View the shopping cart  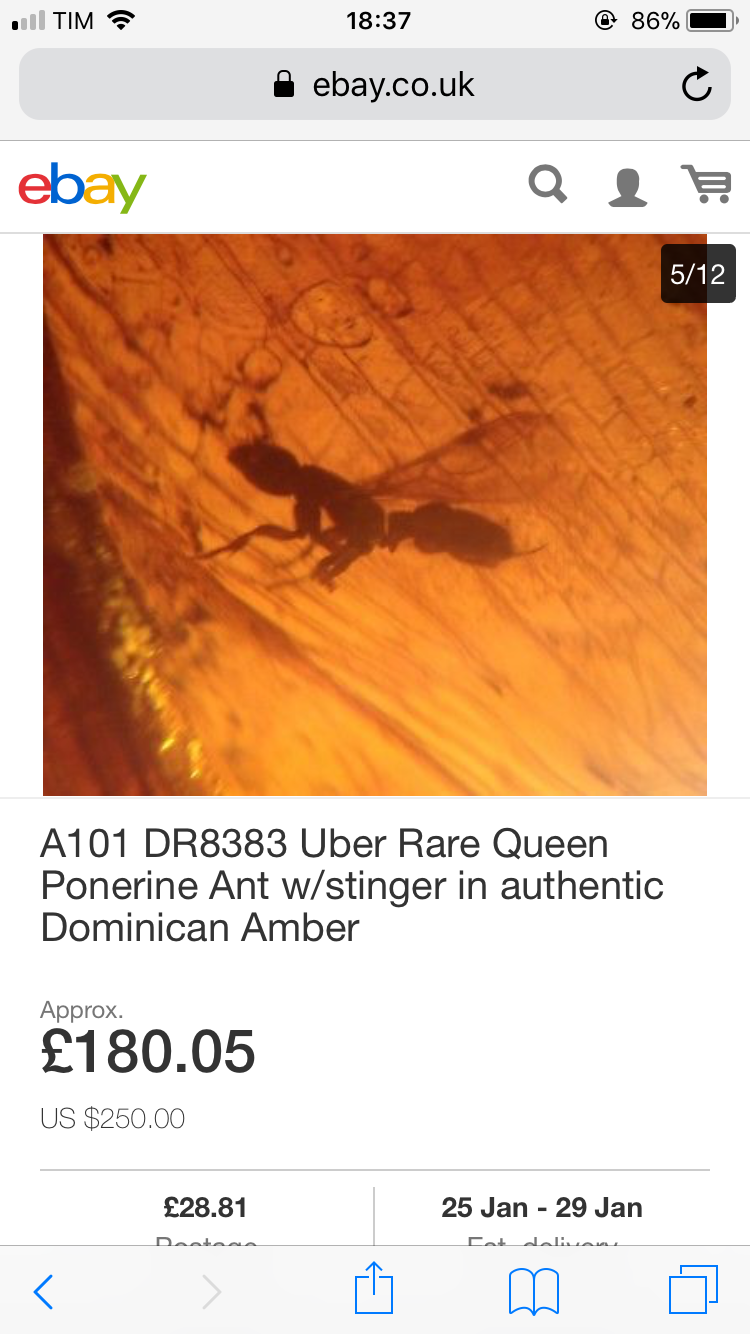(706, 185)
